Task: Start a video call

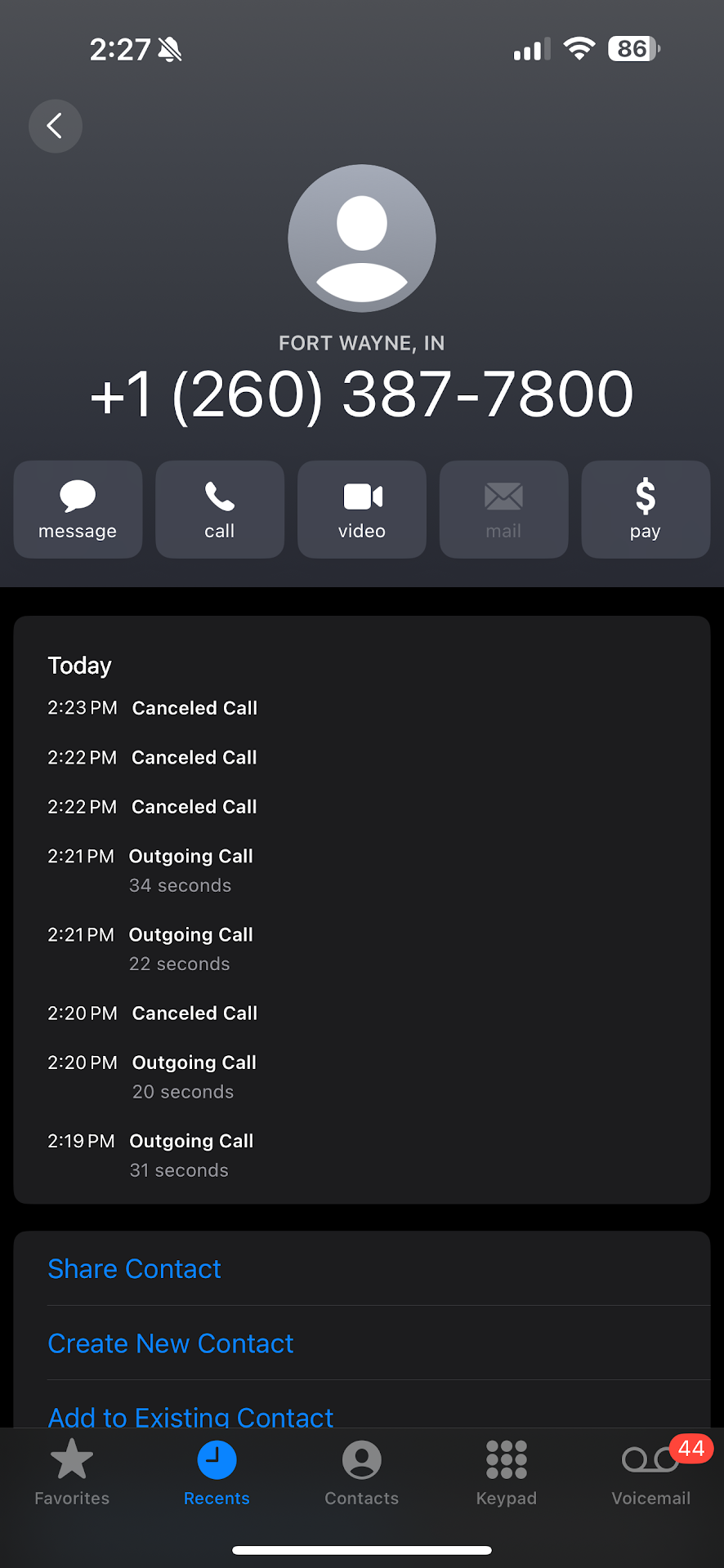Action: tap(361, 510)
